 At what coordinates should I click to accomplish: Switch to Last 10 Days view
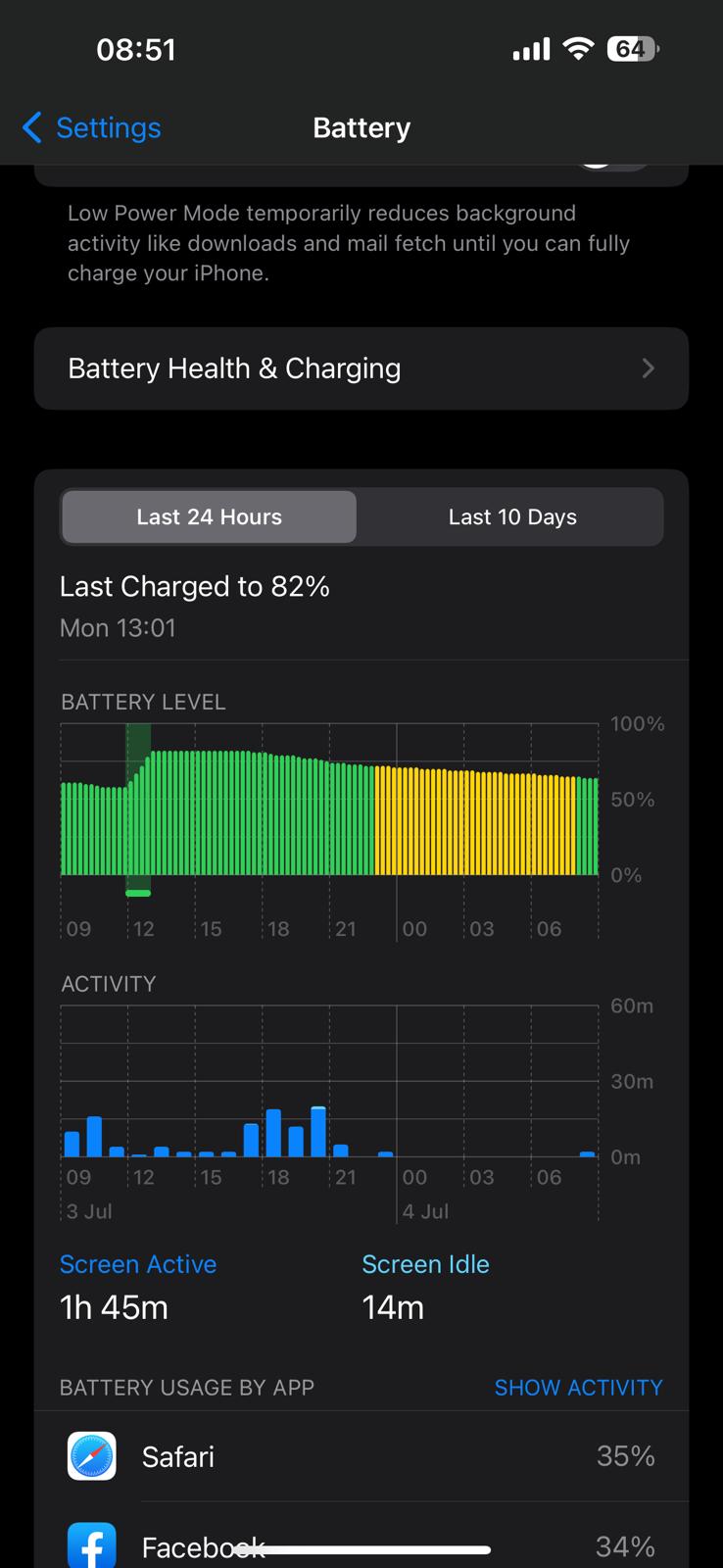[511, 517]
